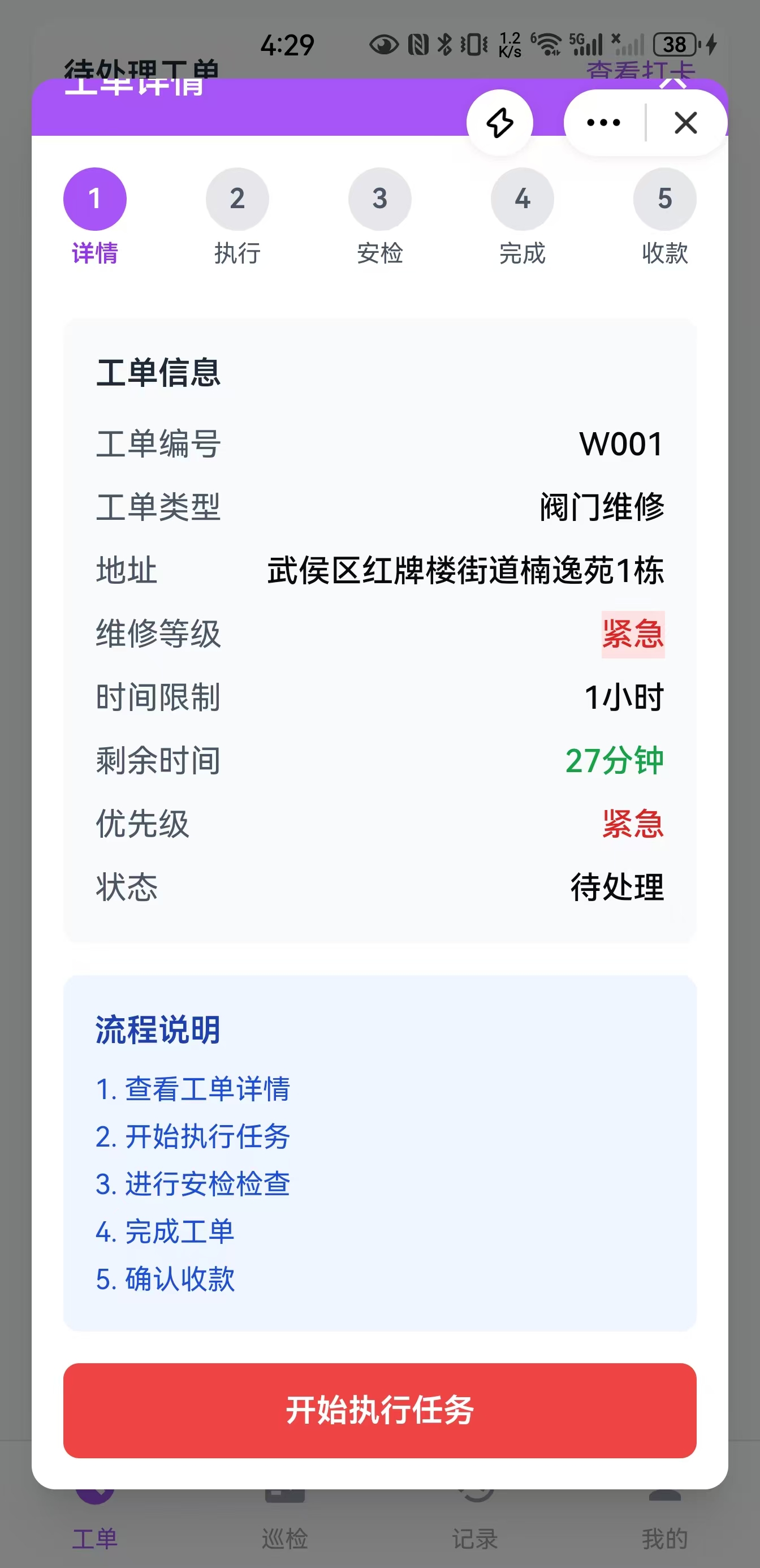
Task: Tap the lightning bolt capsule icon
Action: click(499, 123)
